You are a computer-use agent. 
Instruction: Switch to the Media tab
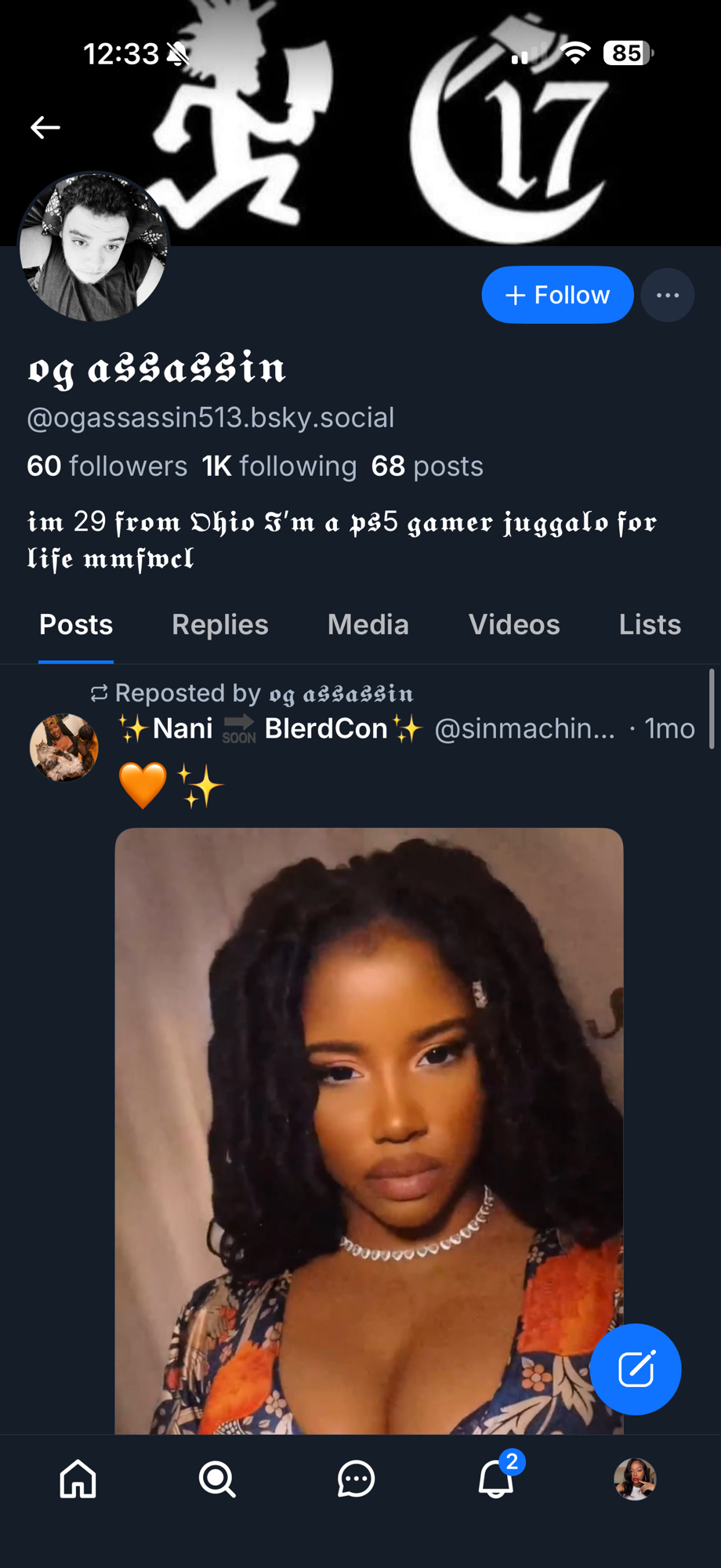368,625
